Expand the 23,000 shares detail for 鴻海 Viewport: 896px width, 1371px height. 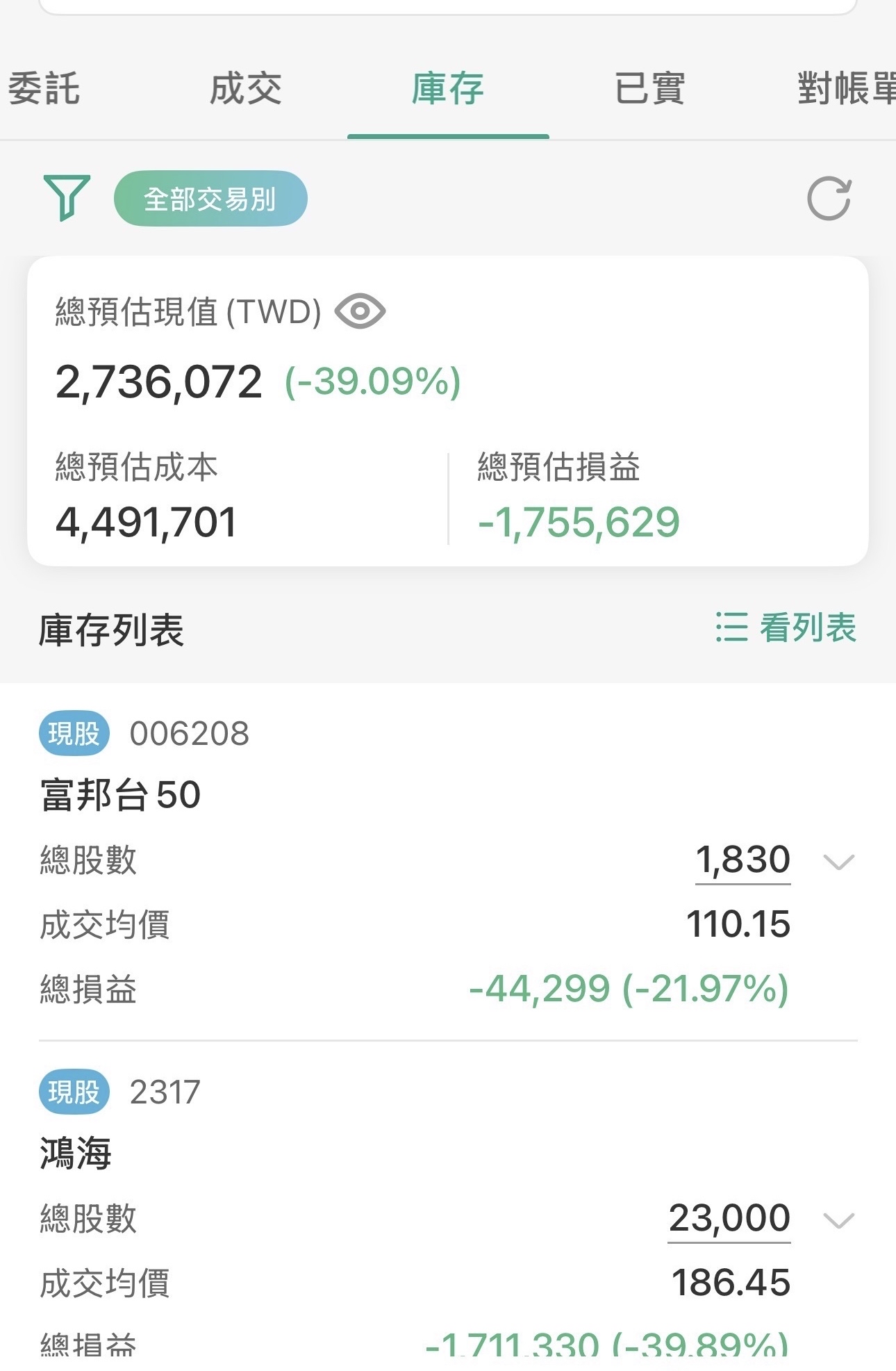[x=838, y=1220]
